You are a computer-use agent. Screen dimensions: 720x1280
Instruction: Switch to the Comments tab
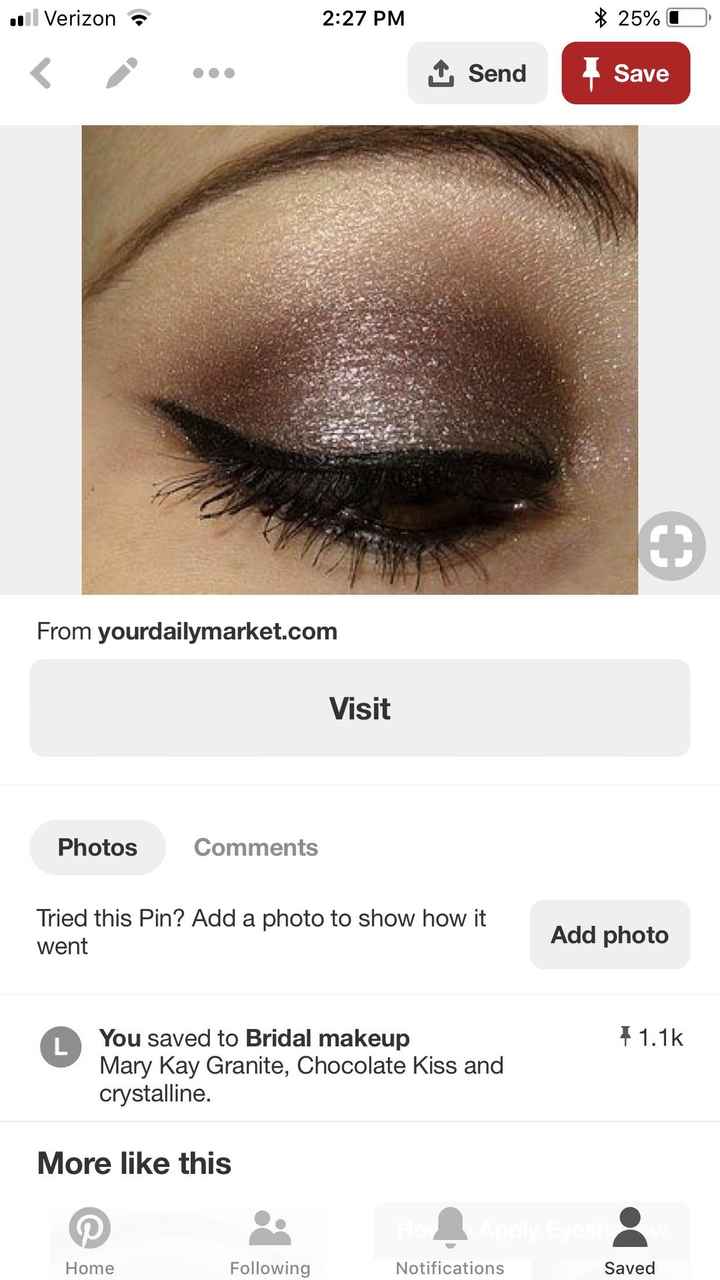255,847
